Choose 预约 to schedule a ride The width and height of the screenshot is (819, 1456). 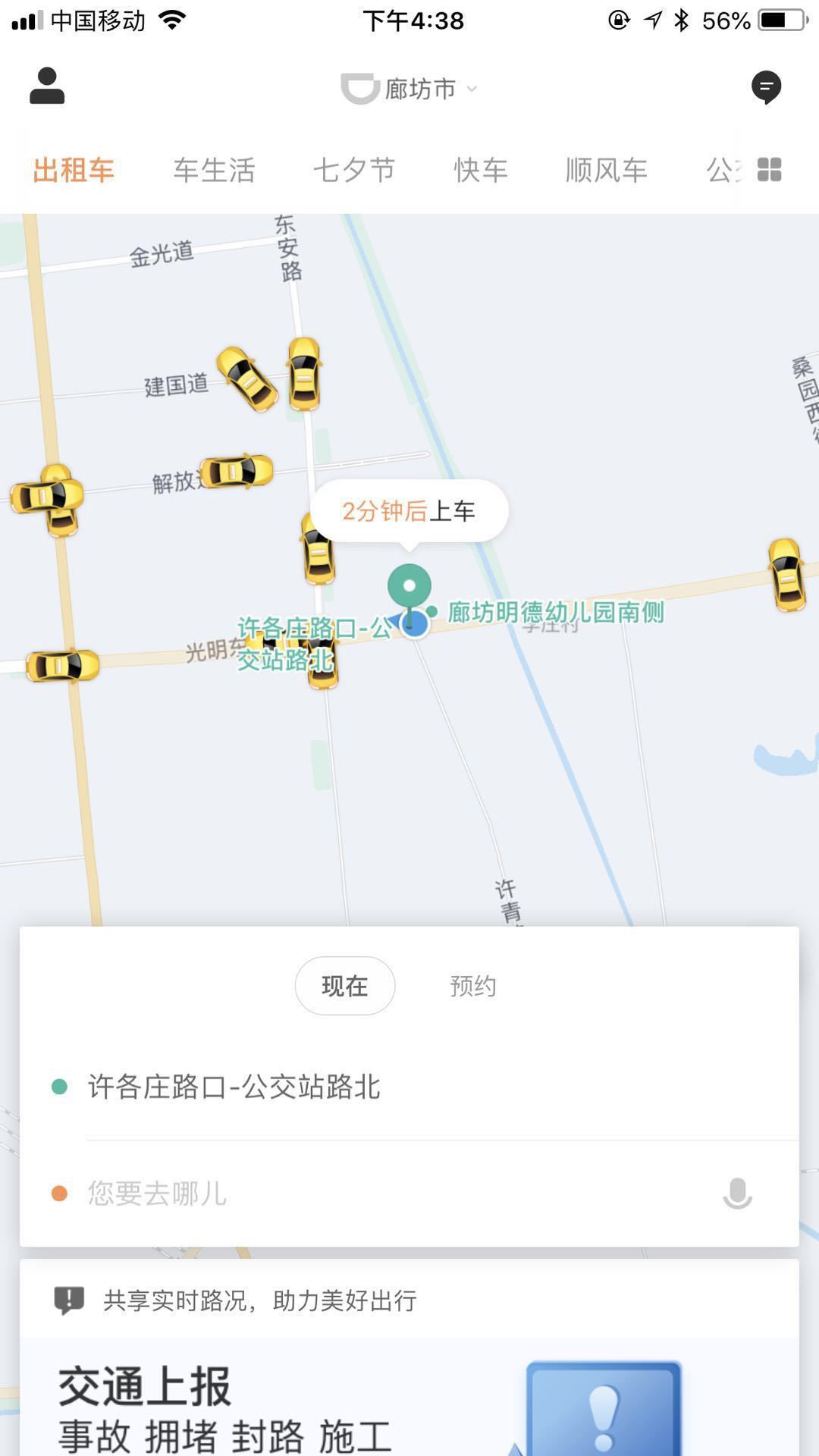coord(473,986)
